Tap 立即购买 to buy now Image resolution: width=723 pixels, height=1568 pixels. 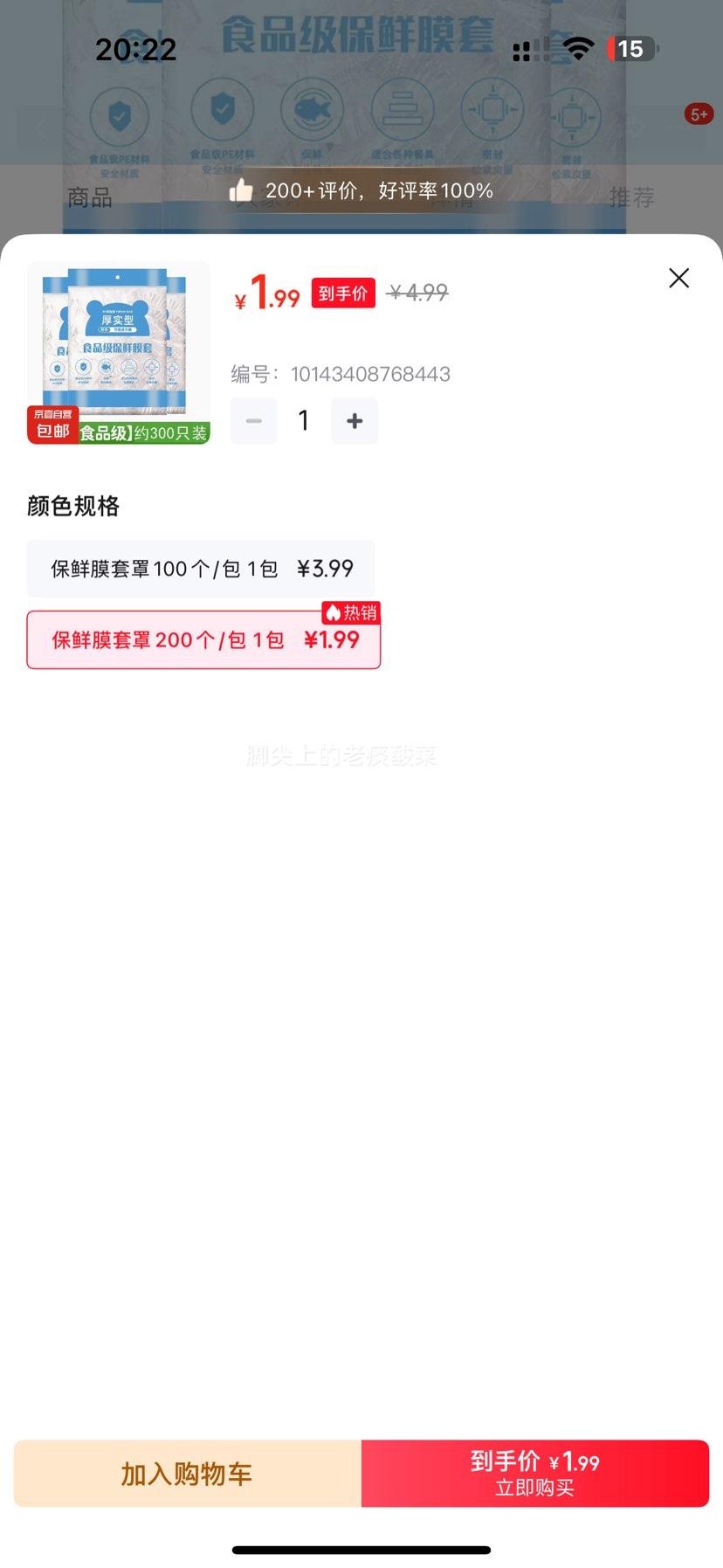point(535,1473)
